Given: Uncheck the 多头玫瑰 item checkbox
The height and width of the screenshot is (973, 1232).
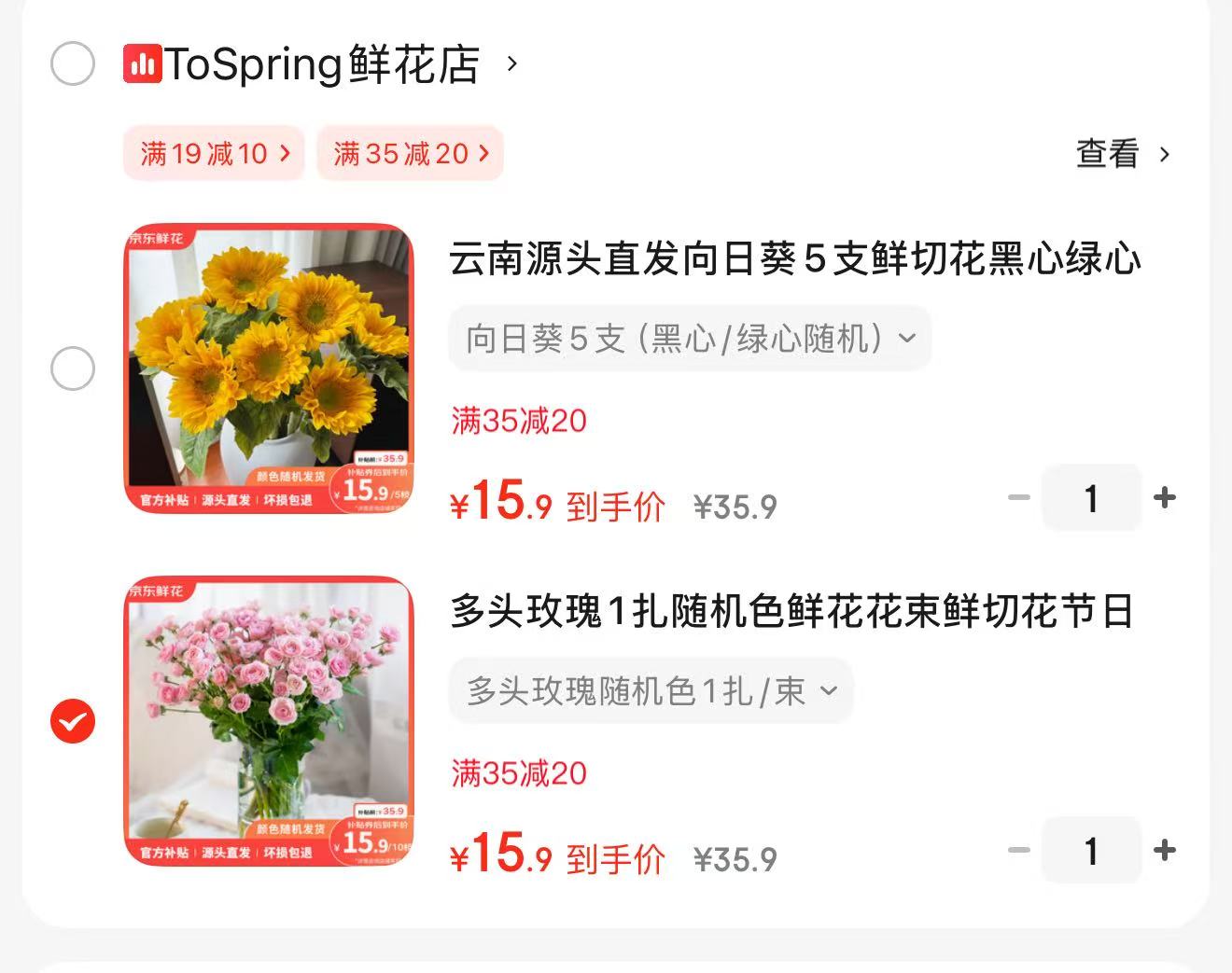Looking at the screenshot, I should [72, 721].
